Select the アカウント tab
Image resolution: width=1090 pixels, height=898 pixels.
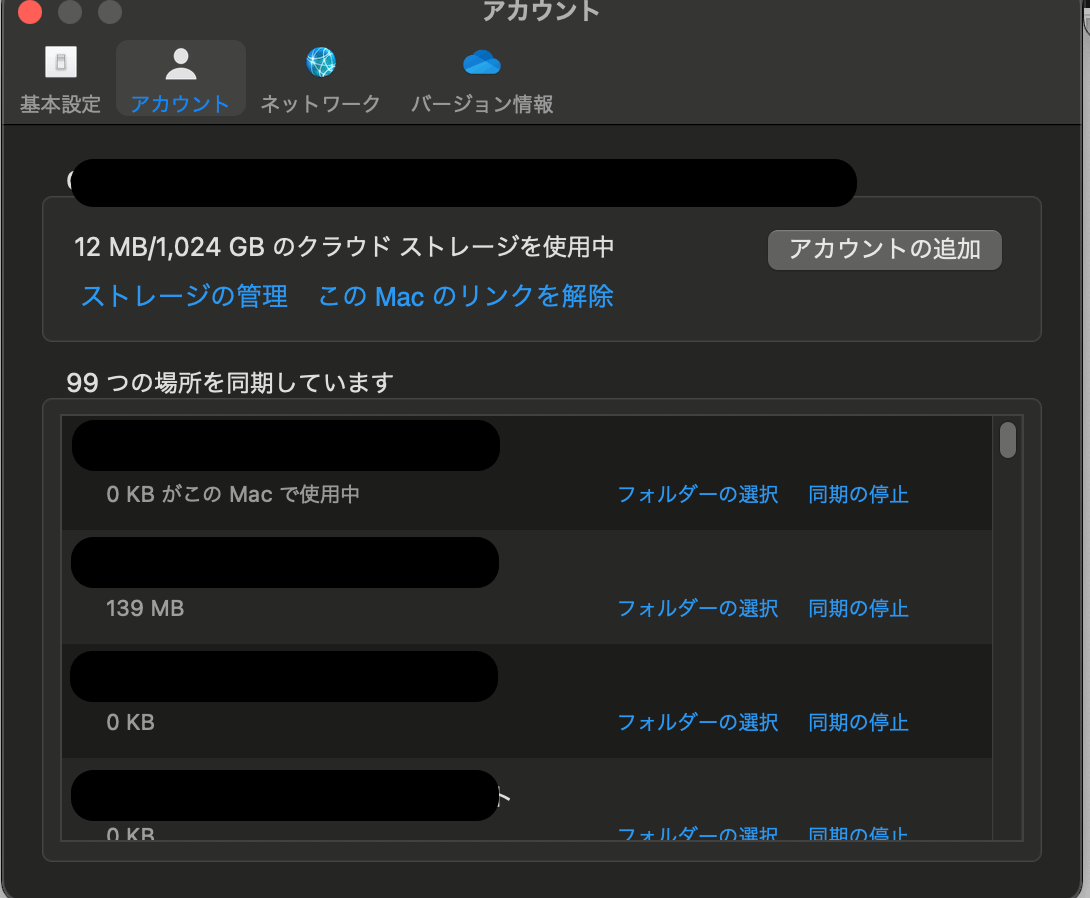coord(180,79)
